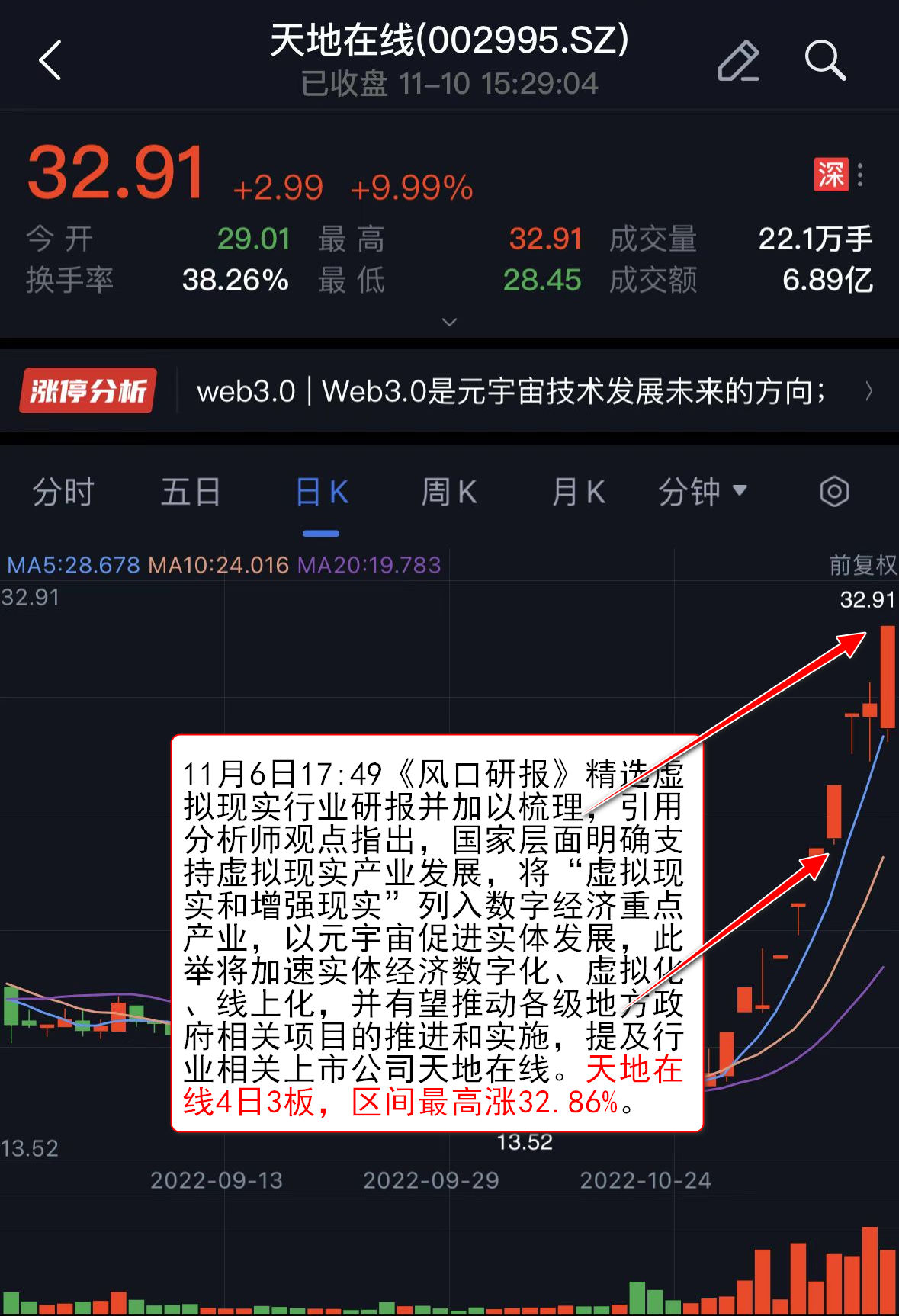Open the three-dot menu beside 深
The height and width of the screenshot is (1316, 899).
pyautogui.click(x=860, y=175)
